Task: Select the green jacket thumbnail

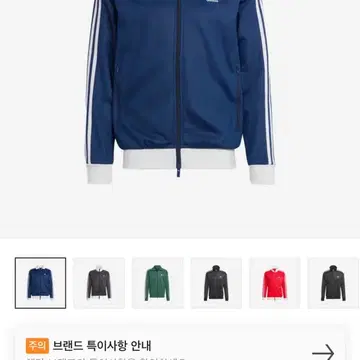Action: tap(158, 283)
